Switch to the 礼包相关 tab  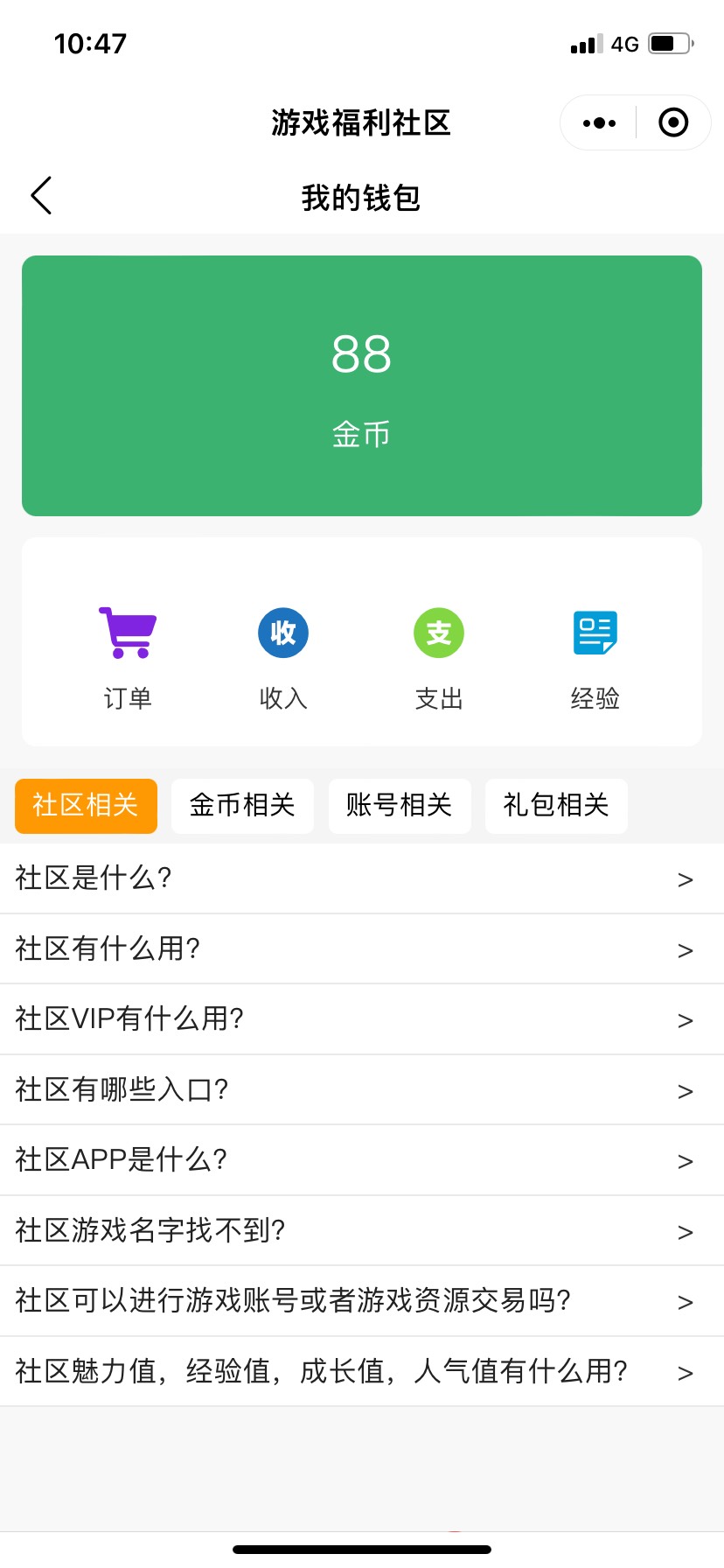pyautogui.click(x=556, y=805)
